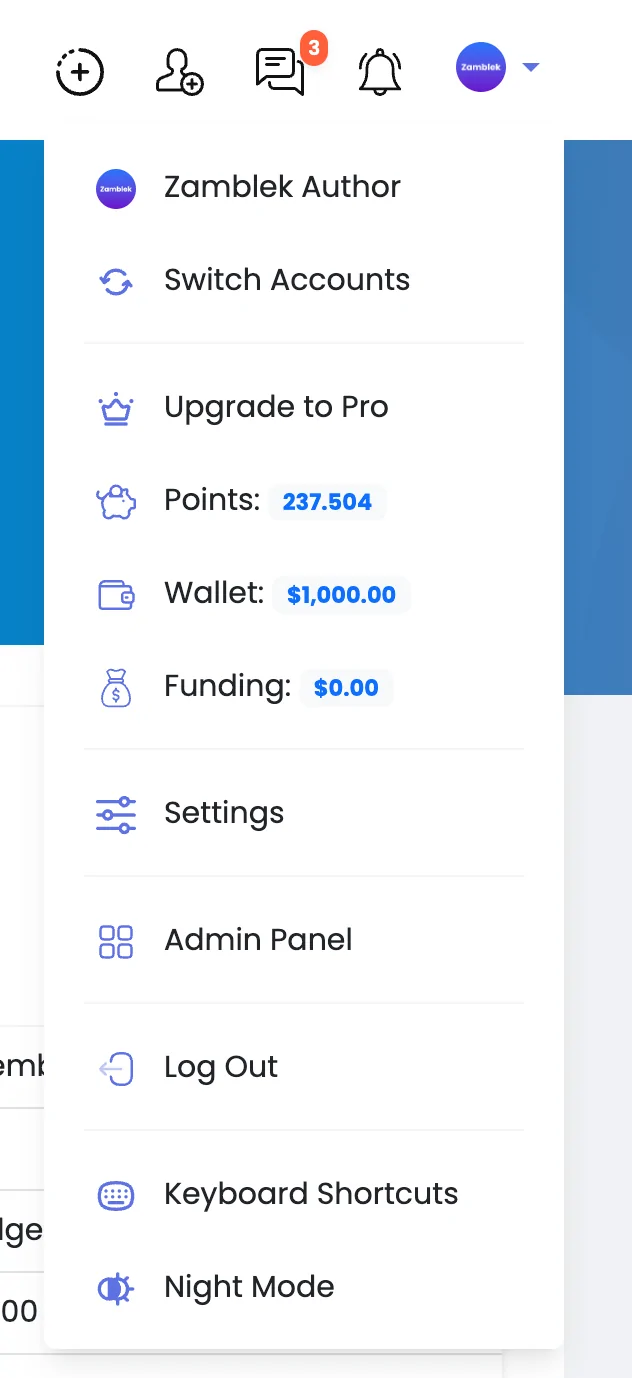Open the notifications bell
This screenshot has width=632, height=1378.
tap(380, 71)
